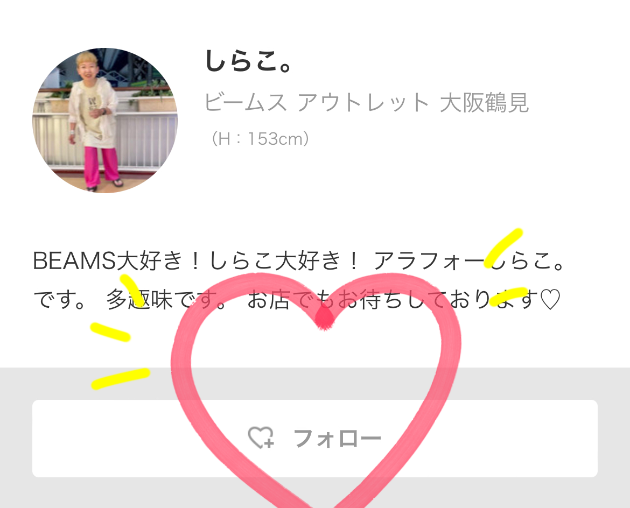
Task: Open しらこ。's profile photo
Action: point(105,120)
